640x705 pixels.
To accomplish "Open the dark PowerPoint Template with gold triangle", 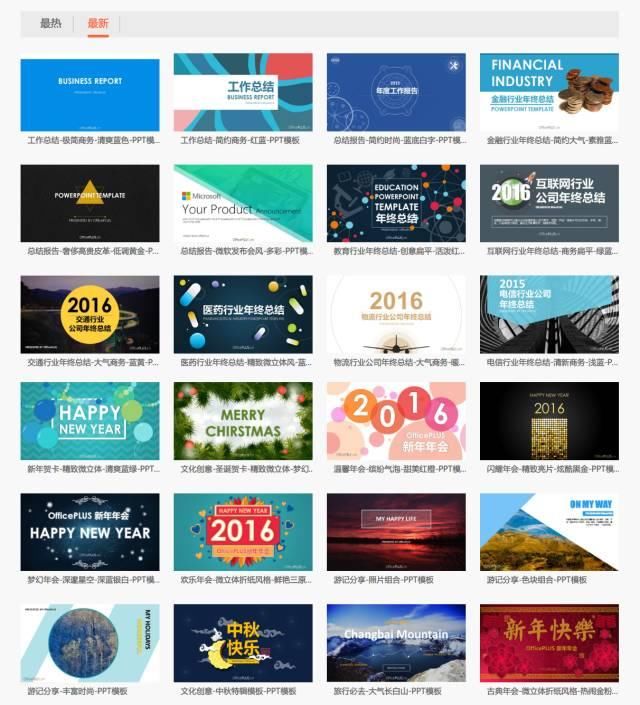I will [x=90, y=203].
